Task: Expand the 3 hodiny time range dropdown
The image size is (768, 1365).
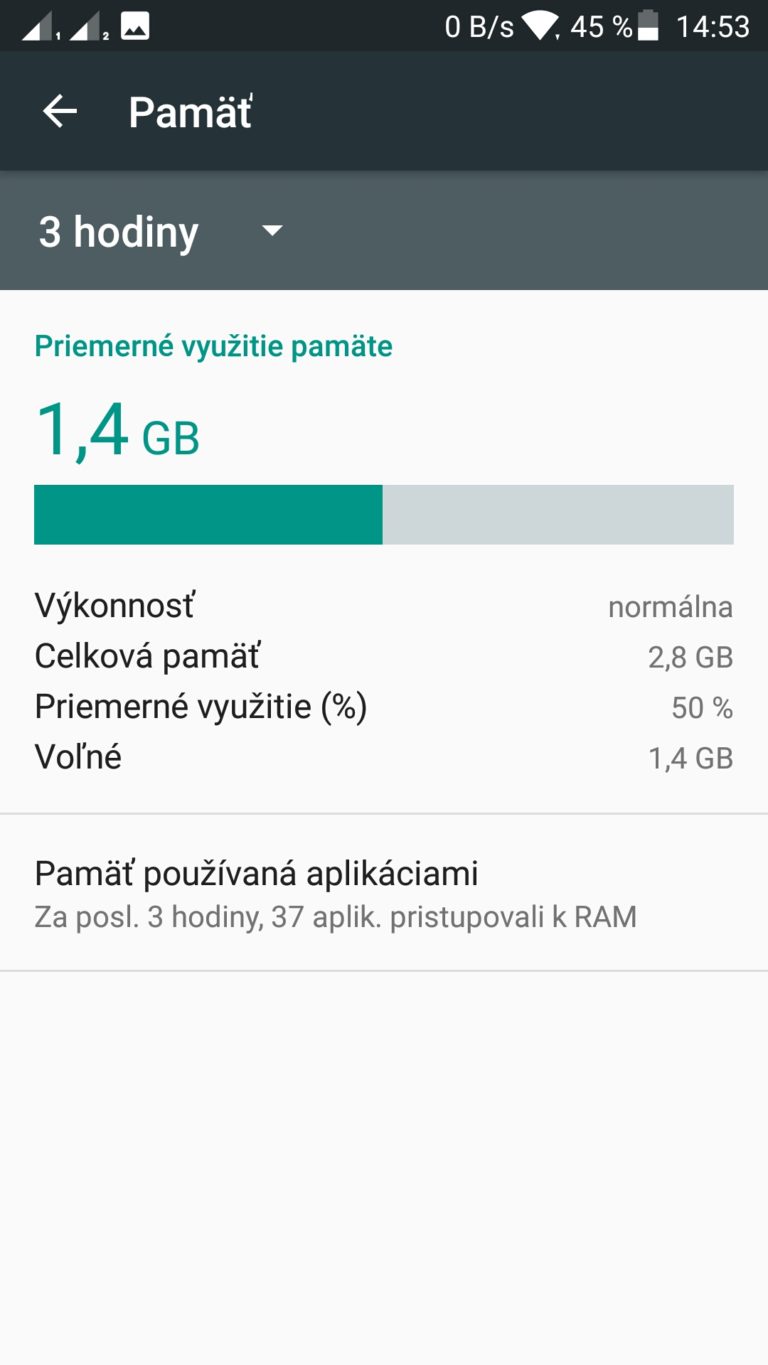Action: (162, 232)
